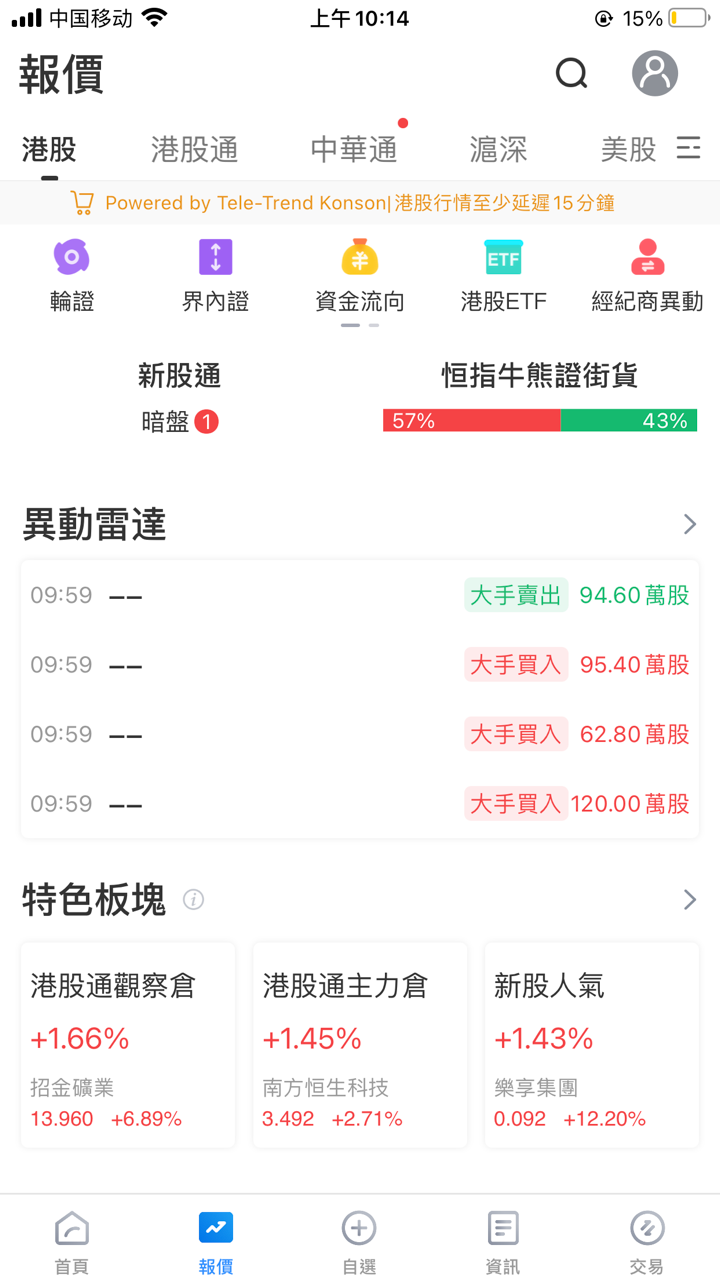This screenshot has height=1280, width=720.
Task: Switch to the 中華通 tab
Action: point(354,149)
